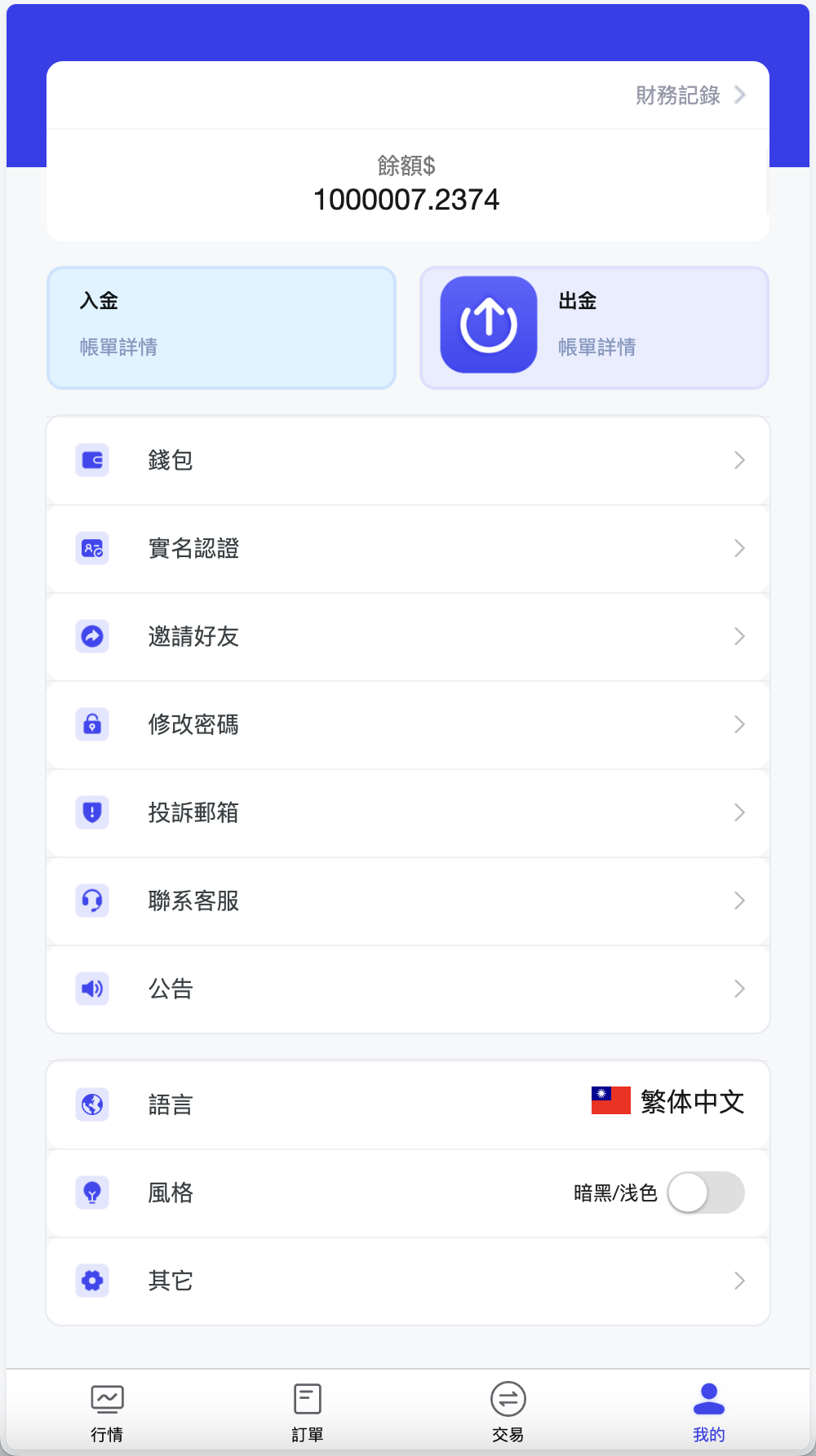
Task: Click the 語言 globe icon
Action: (x=92, y=1104)
